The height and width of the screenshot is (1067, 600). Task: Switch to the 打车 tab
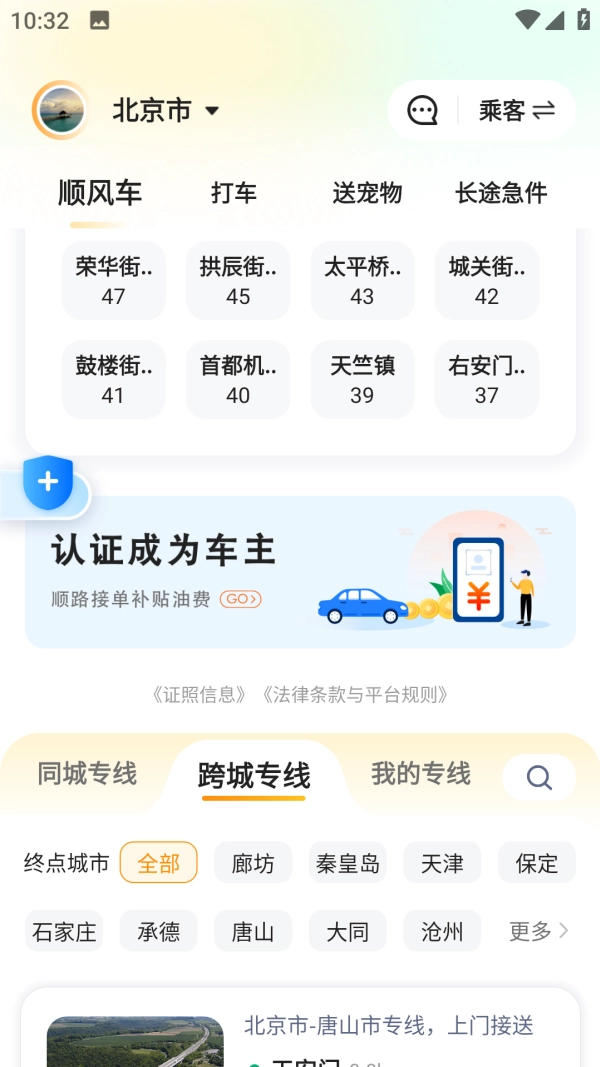coord(234,193)
